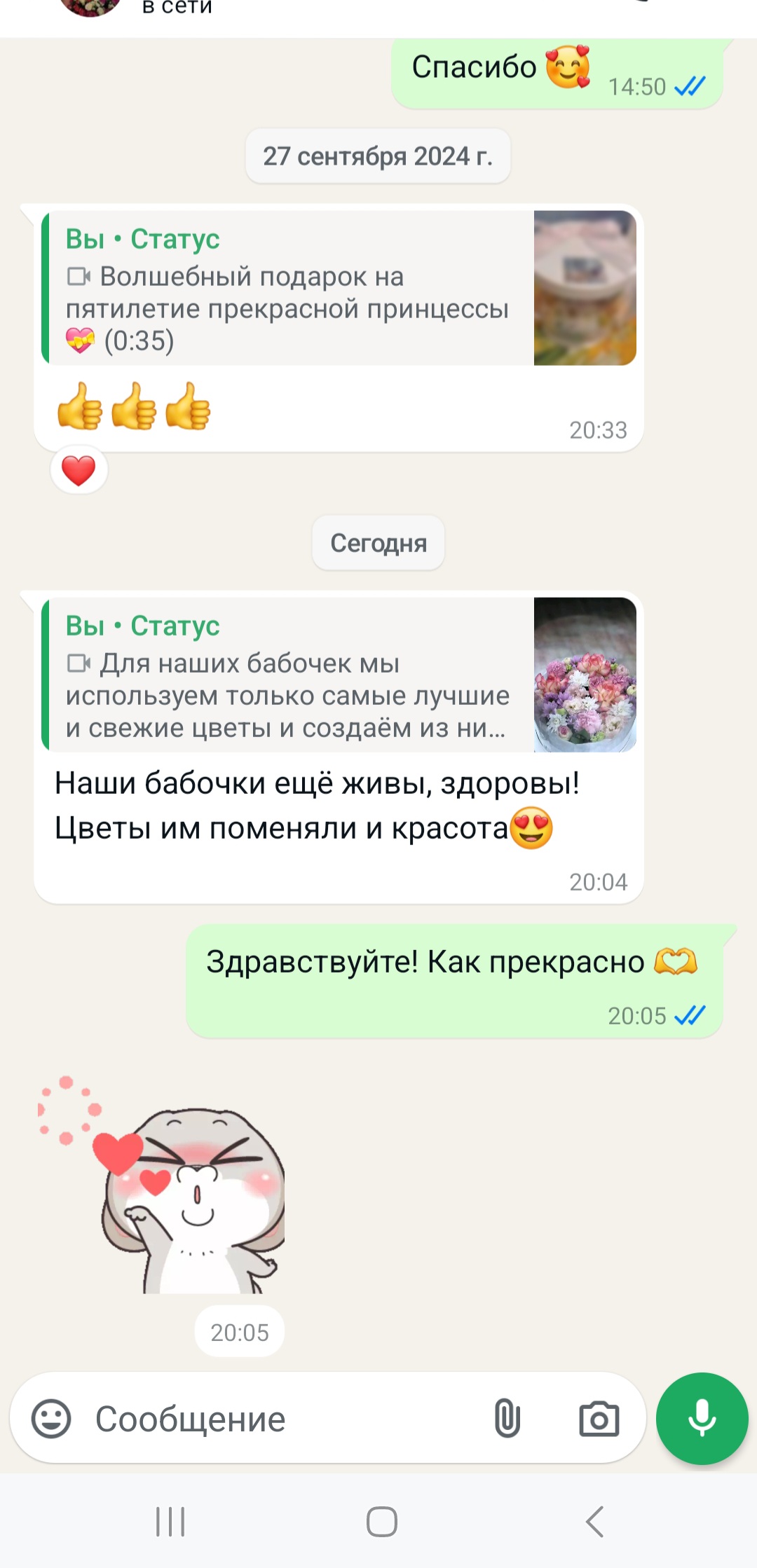This screenshot has width=757, height=1568.
Task: Go to home via navigation bar
Action: tap(381, 1522)
